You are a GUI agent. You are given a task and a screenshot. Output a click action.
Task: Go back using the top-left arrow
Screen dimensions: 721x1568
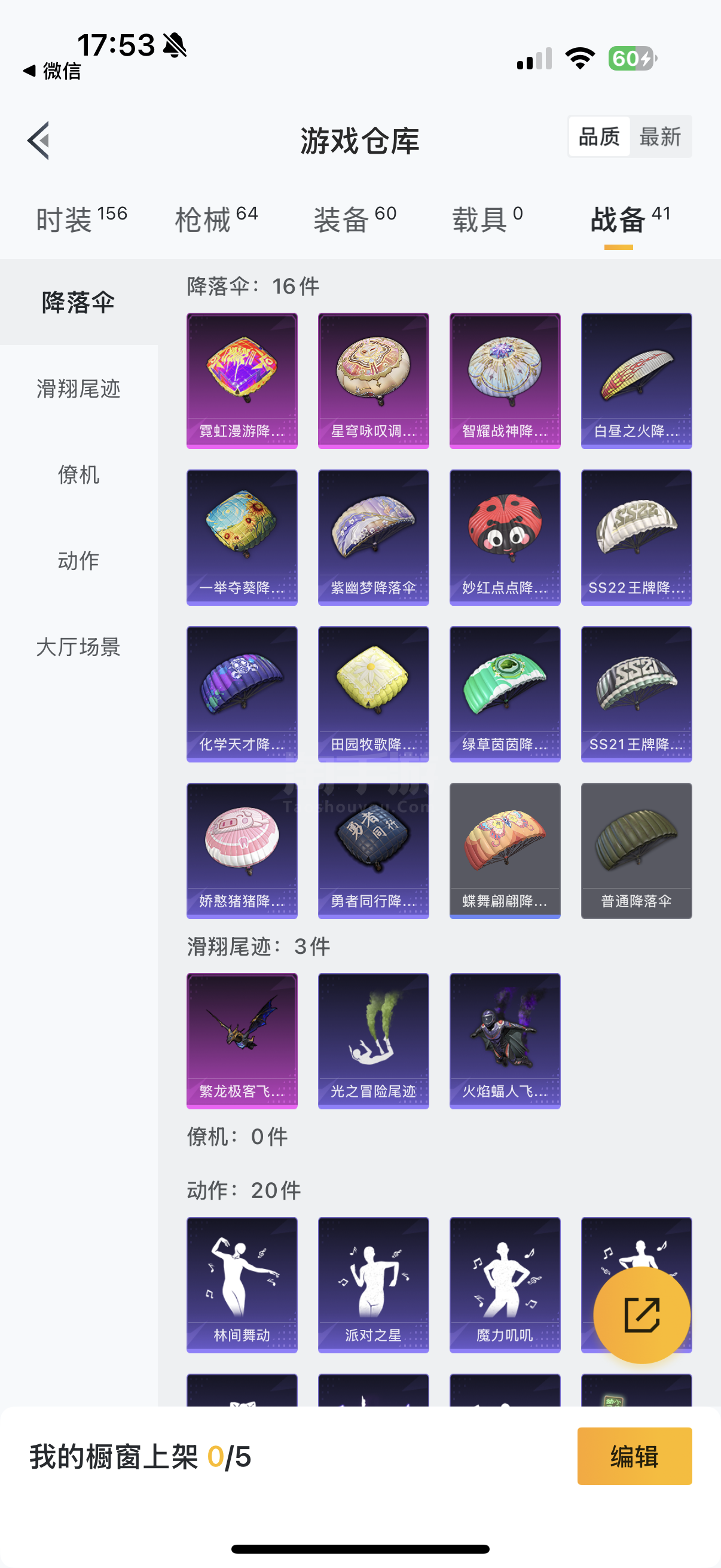click(x=38, y=141)
